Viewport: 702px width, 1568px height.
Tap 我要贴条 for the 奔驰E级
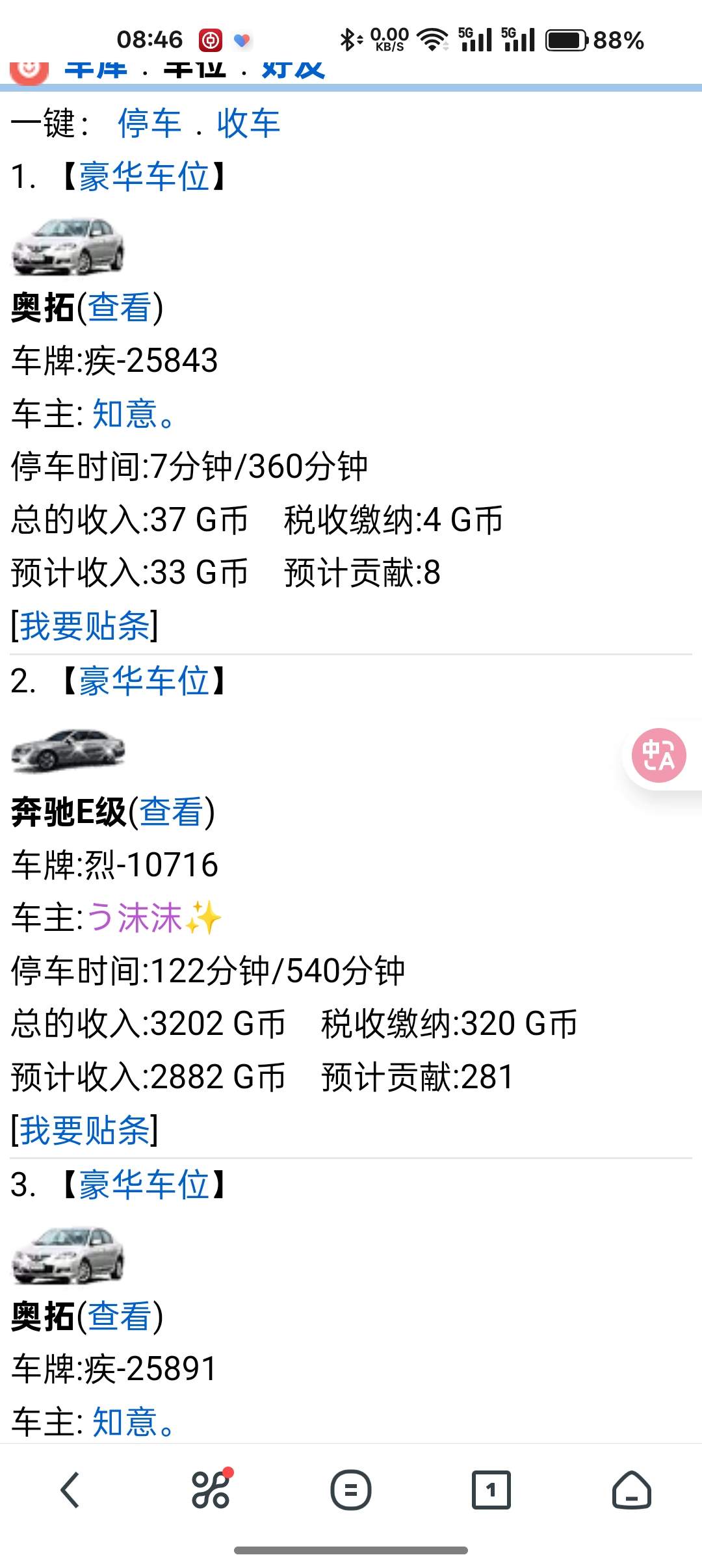pos(84,1130)
